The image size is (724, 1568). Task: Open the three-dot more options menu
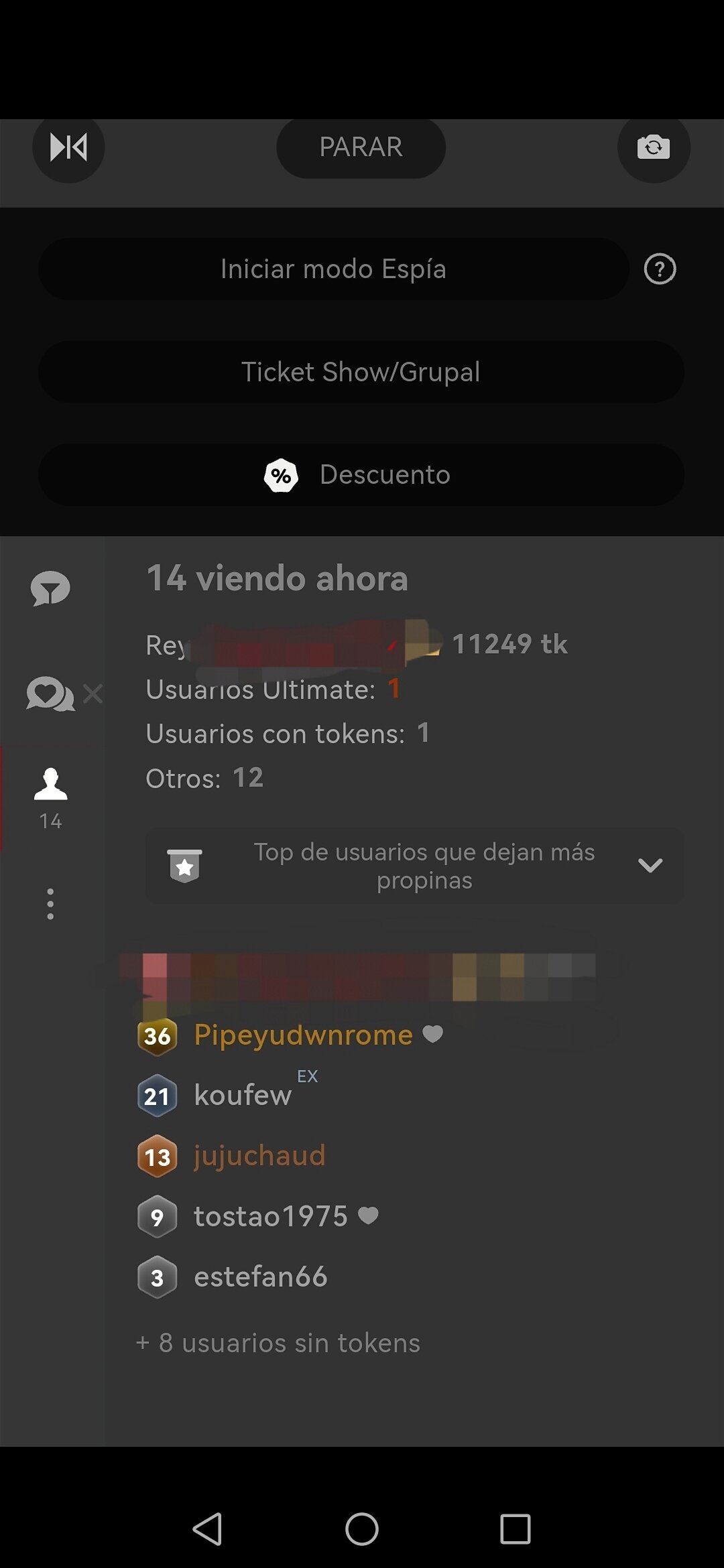click(x=50, y=904)
